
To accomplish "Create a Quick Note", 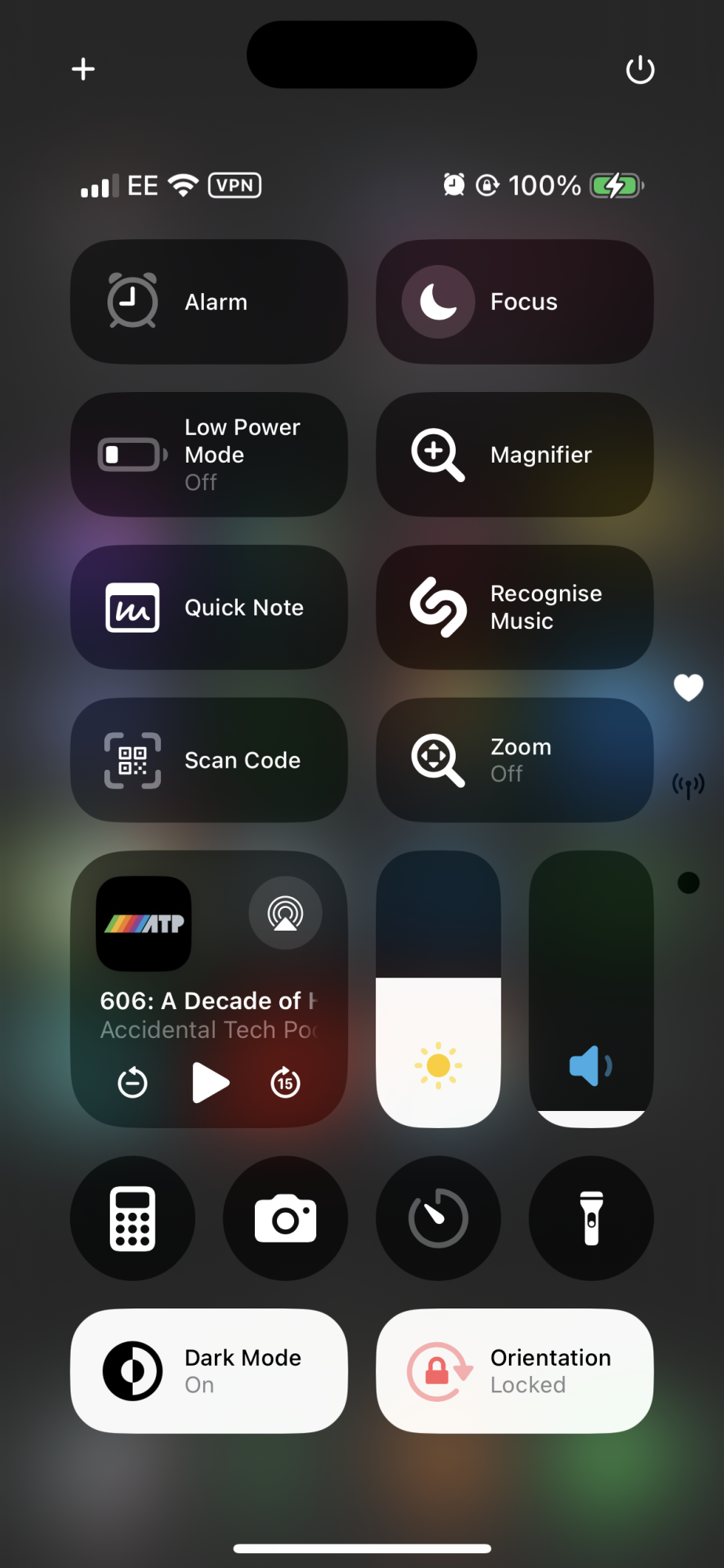I will pyautogui.click(x=209, y=608).
